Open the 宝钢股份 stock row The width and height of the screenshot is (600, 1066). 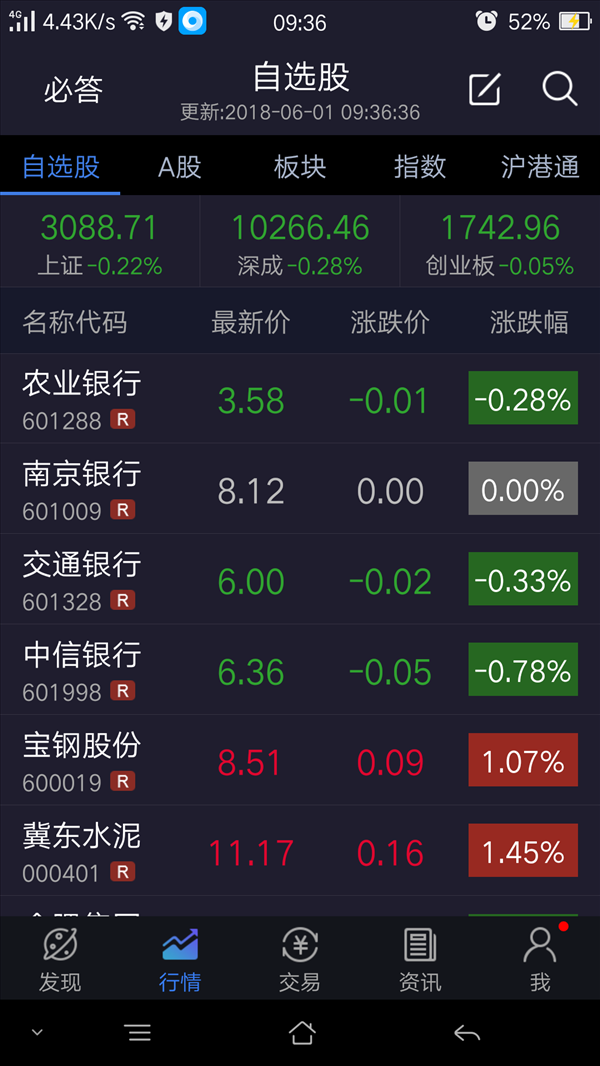tap(300, 760)
